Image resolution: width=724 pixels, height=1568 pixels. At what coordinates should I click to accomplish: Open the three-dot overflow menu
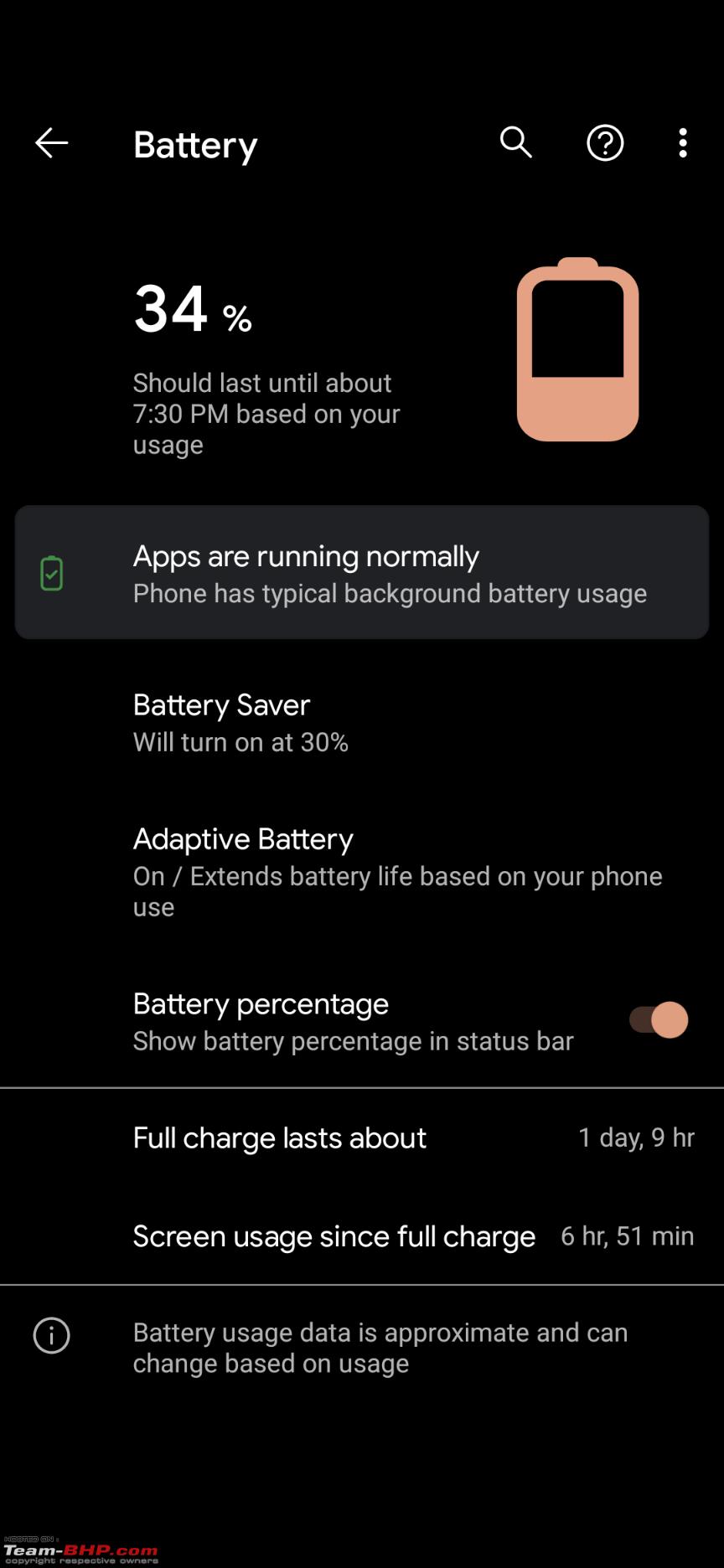pos(683,143)
